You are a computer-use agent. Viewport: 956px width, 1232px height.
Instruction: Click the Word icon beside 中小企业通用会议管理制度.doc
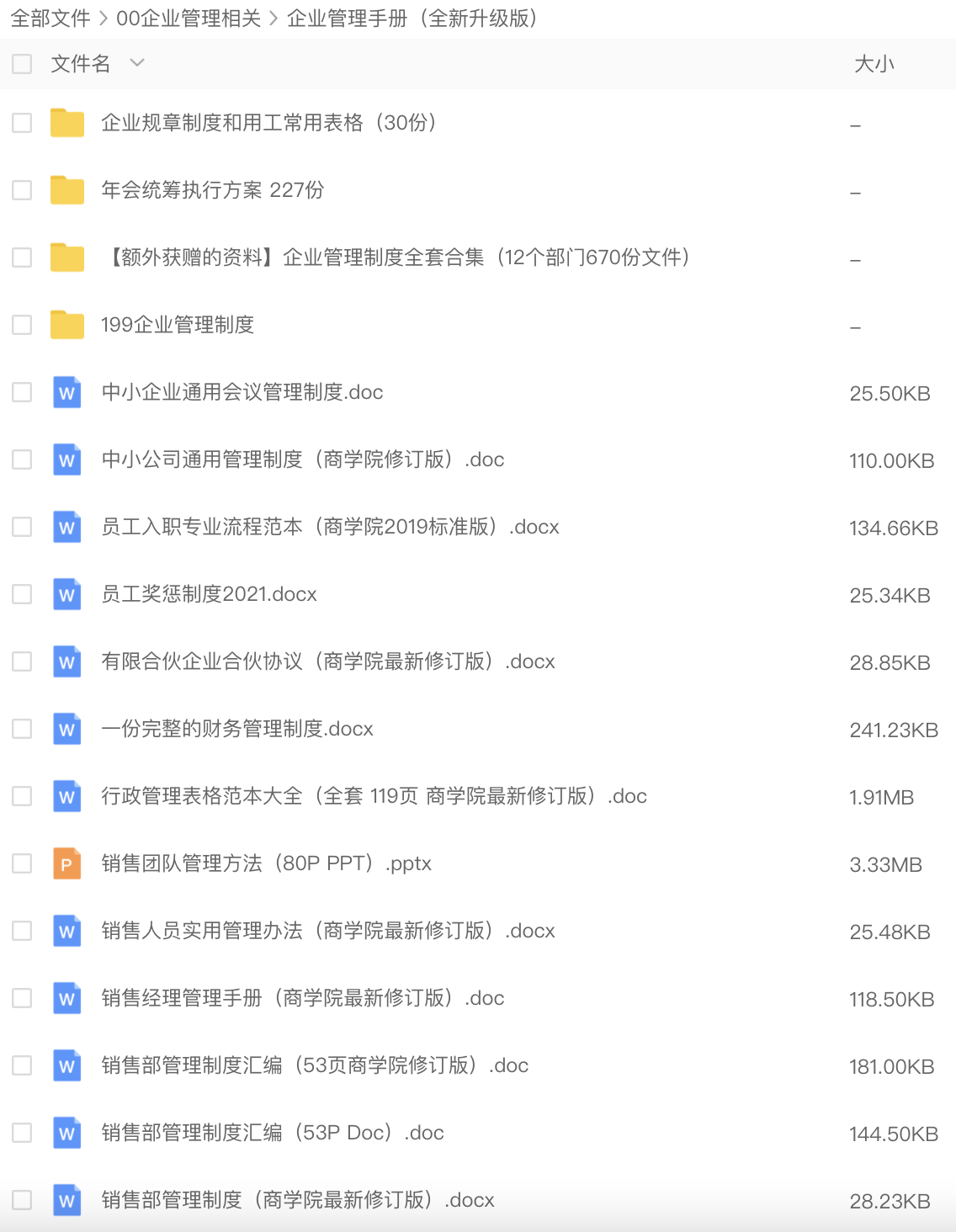point(66,391)
